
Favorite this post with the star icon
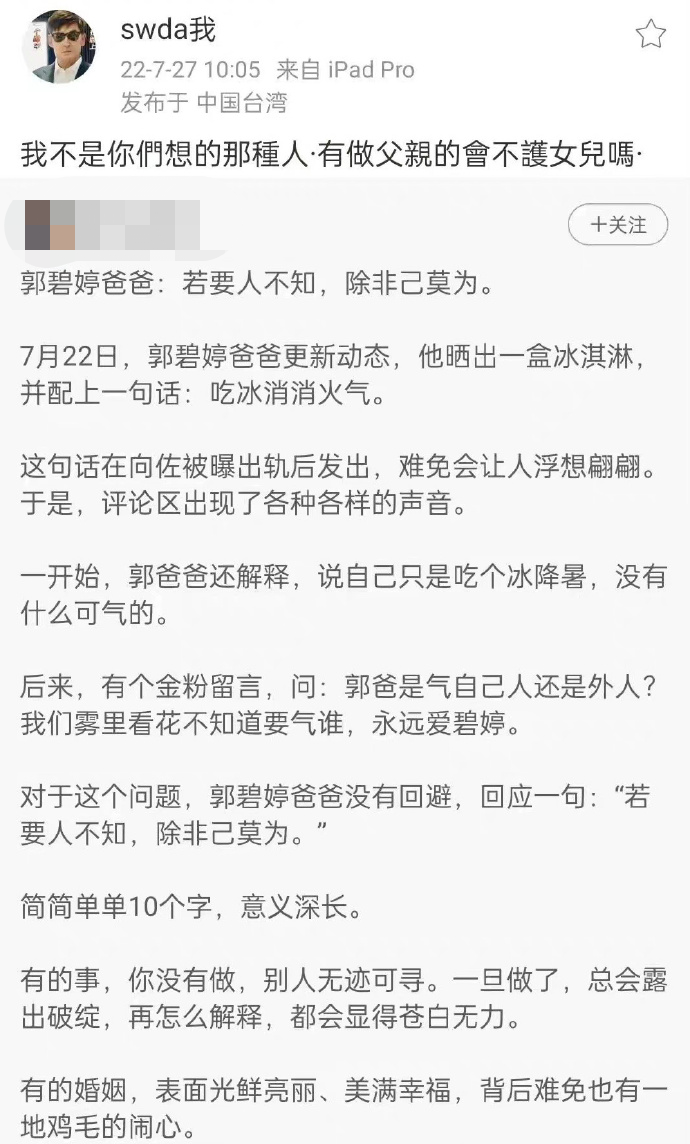coord(650,35)
